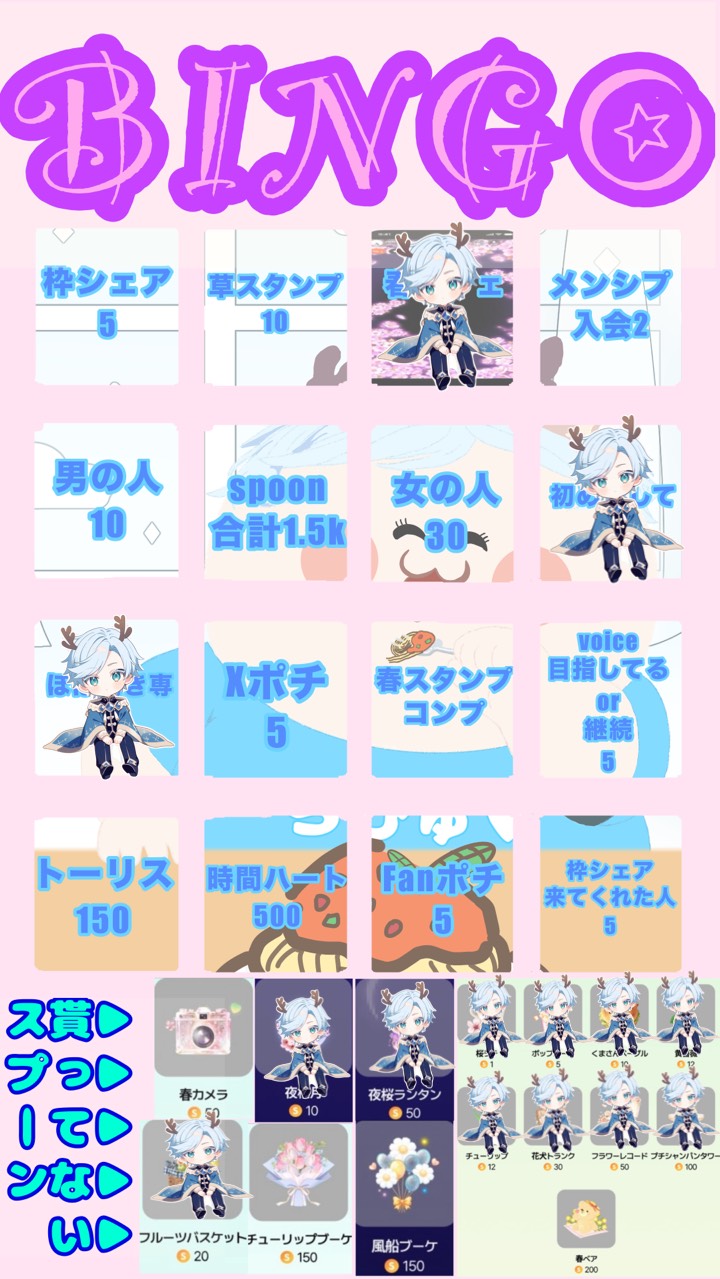The width and height of the screenshot is (720, 1279).
Task: Select the 初めまして character bingo square
Action: pos(610,500)
